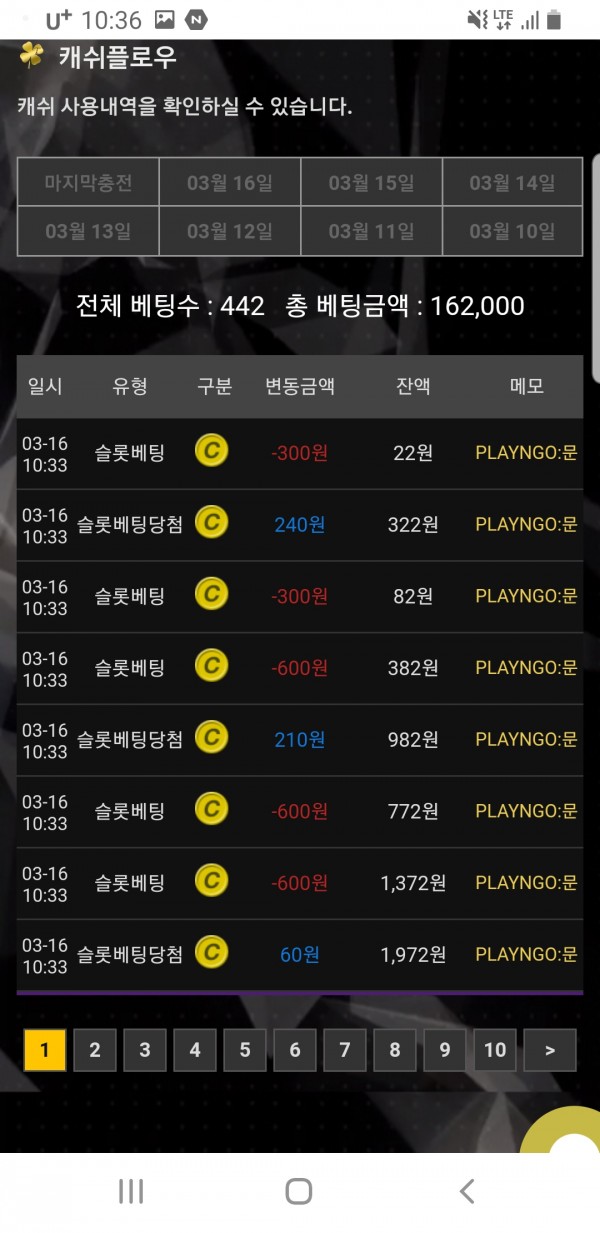Jump to page 4

(x=195, y=1050)
